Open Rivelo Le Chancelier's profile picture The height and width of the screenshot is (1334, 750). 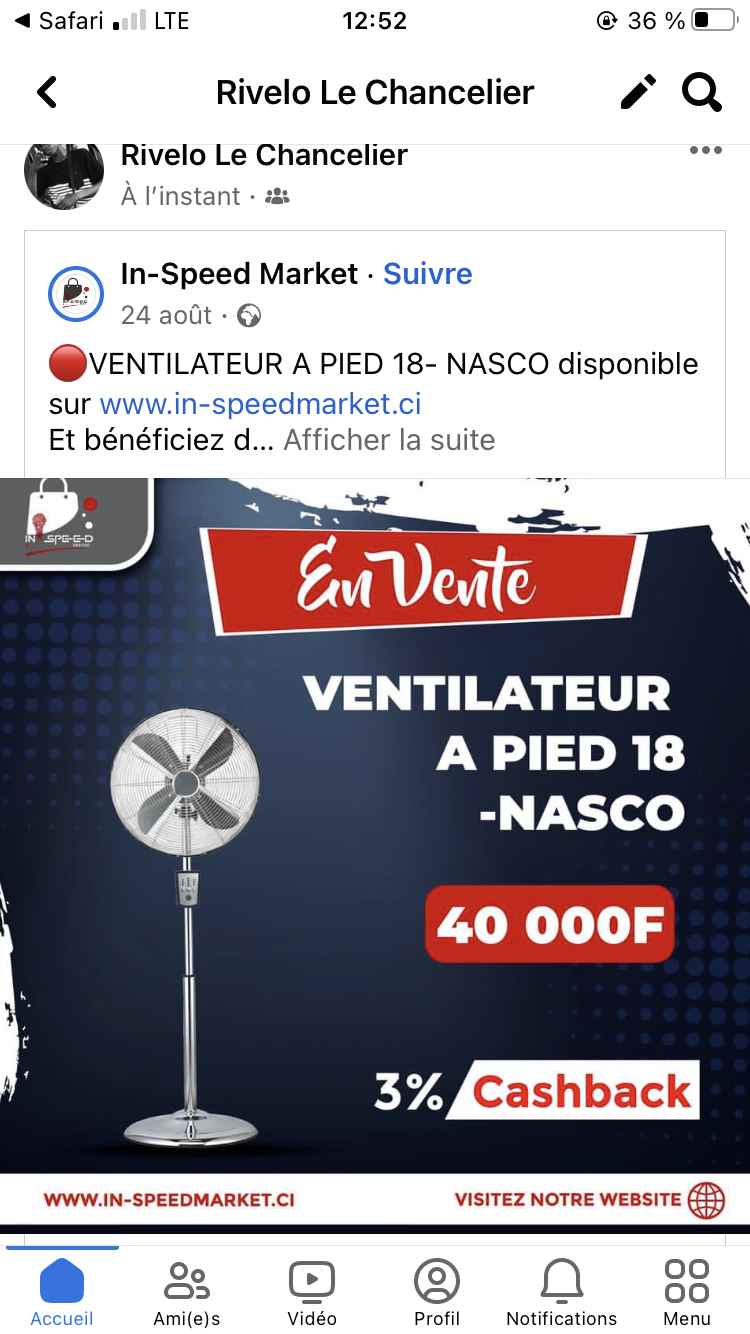pos(64,172)
